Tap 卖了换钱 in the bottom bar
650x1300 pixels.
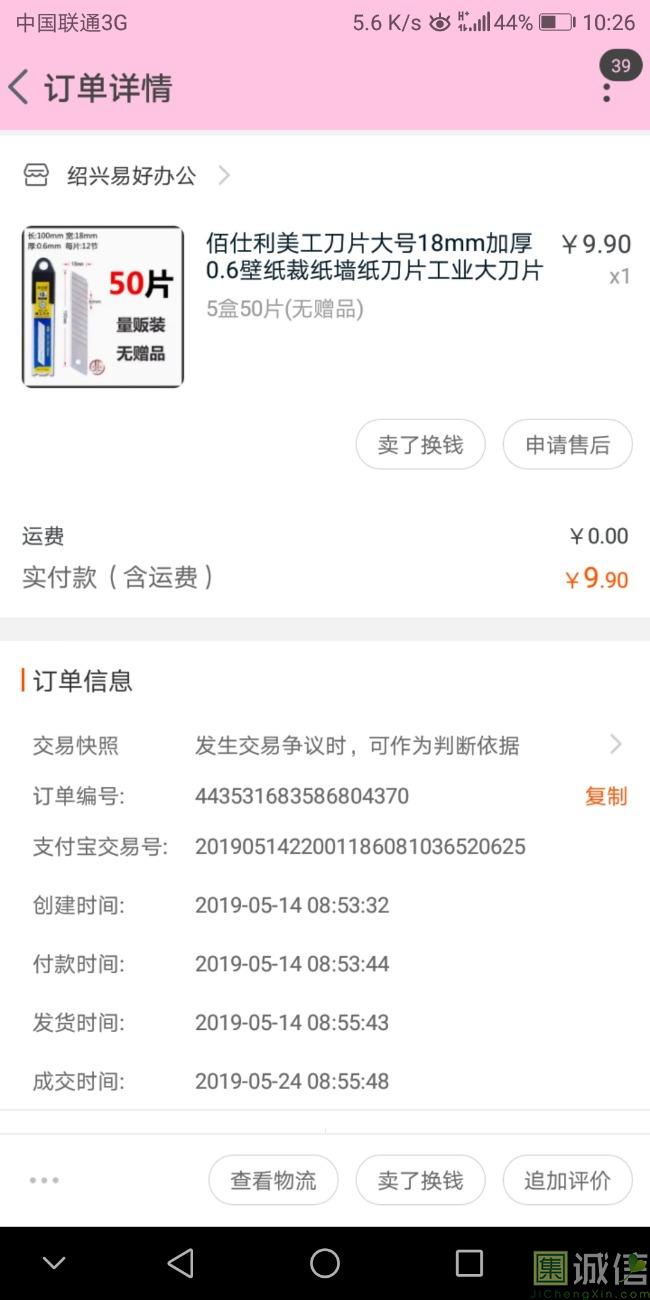[420, 1181]
